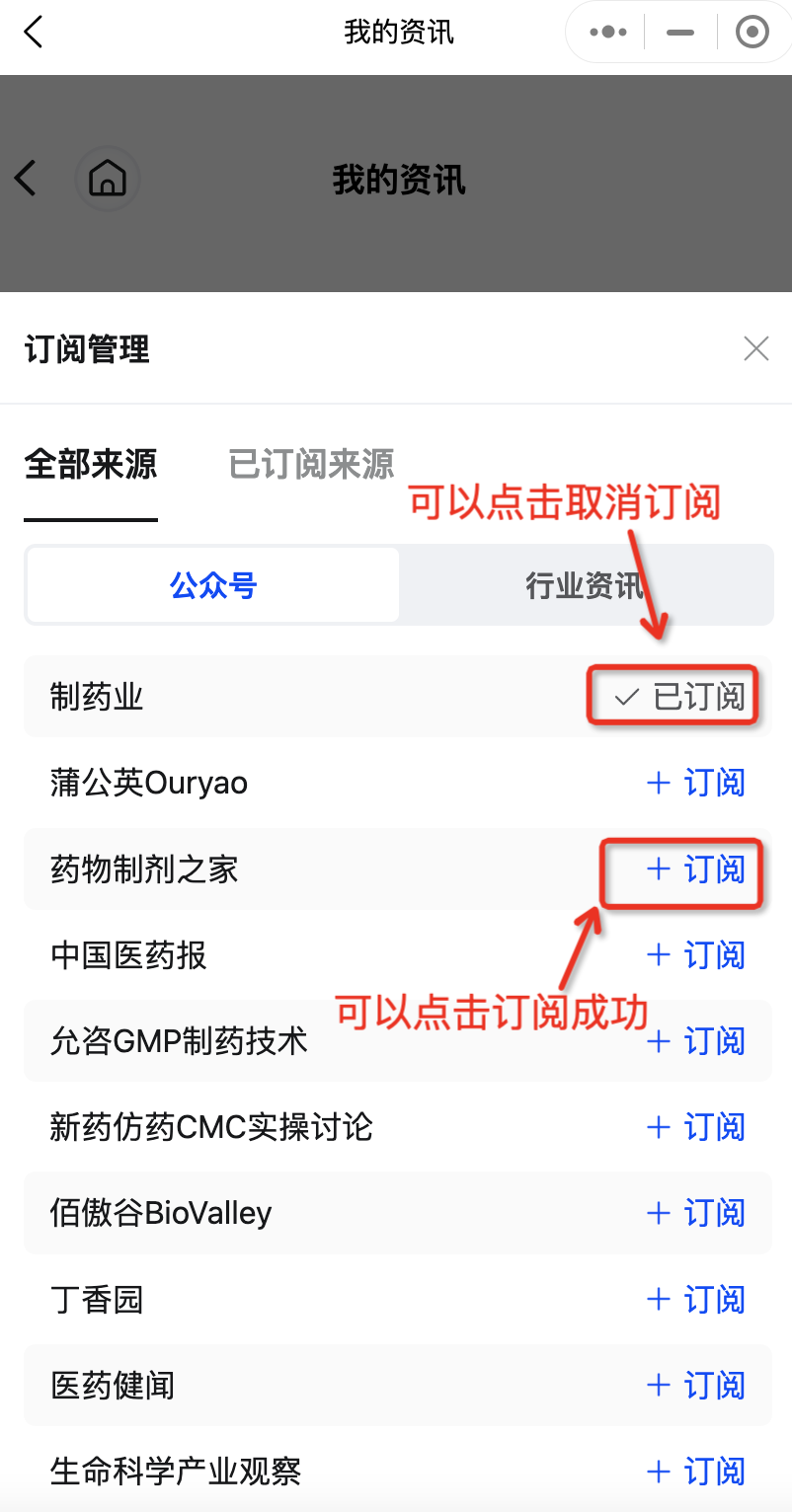The height and width of the screenshot is (1512, 792).
Task: Subscribe to 允咨GMP制药技术
Action: [x=695, y=1041]
